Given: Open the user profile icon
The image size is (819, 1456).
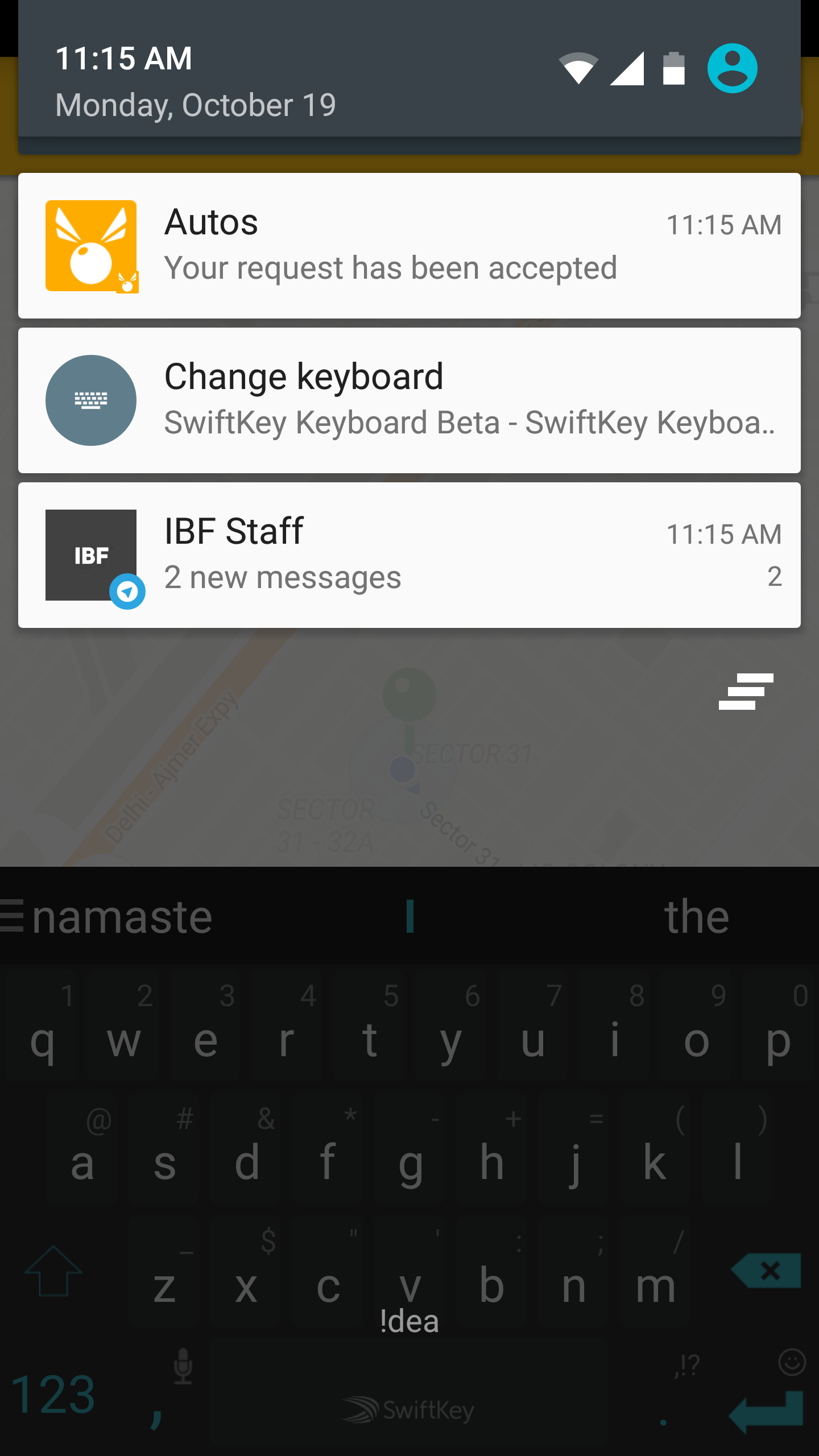Looking at the screenshot, I should click(732, 68).
